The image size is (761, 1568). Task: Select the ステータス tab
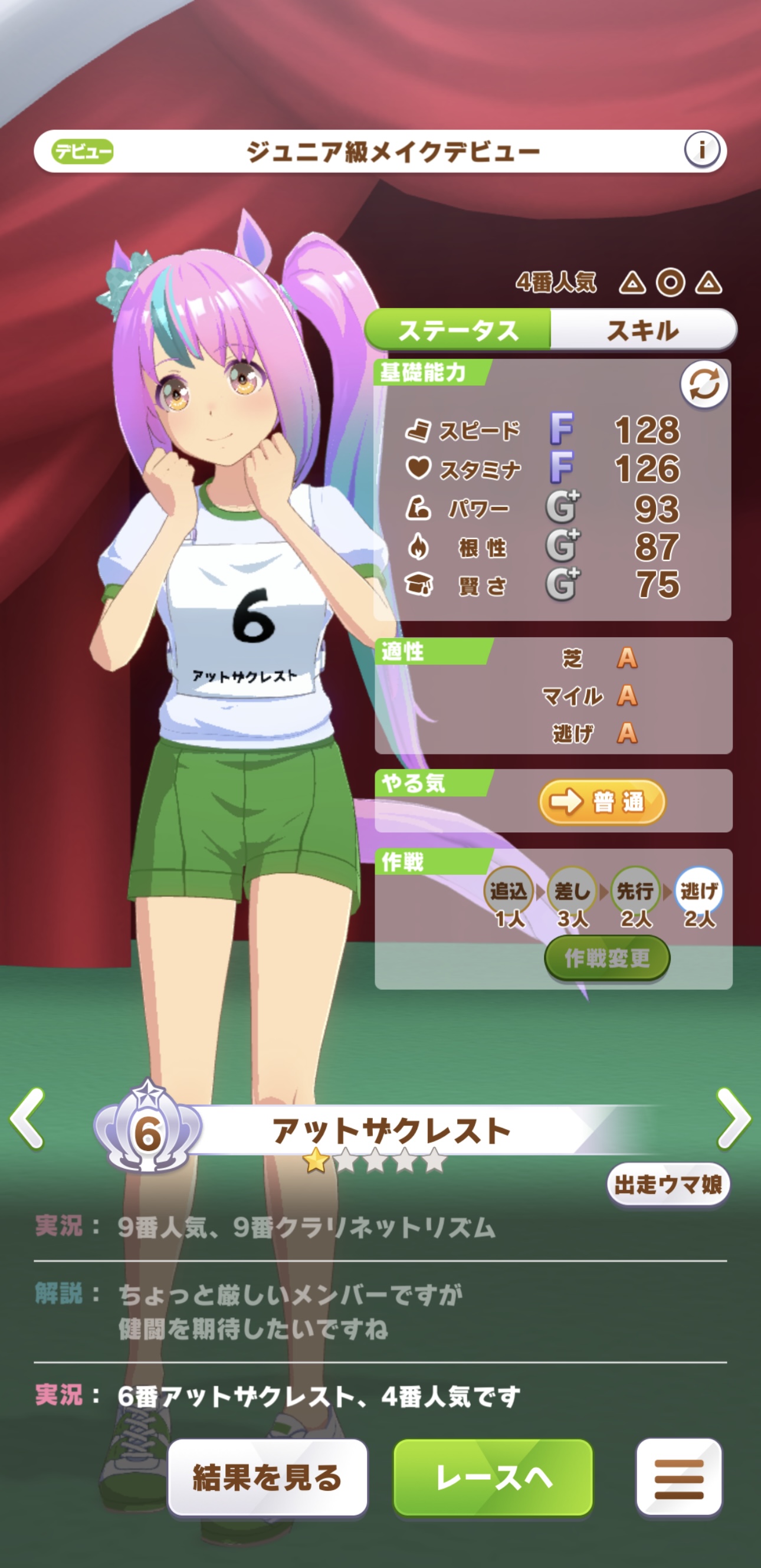coord(458,330)
